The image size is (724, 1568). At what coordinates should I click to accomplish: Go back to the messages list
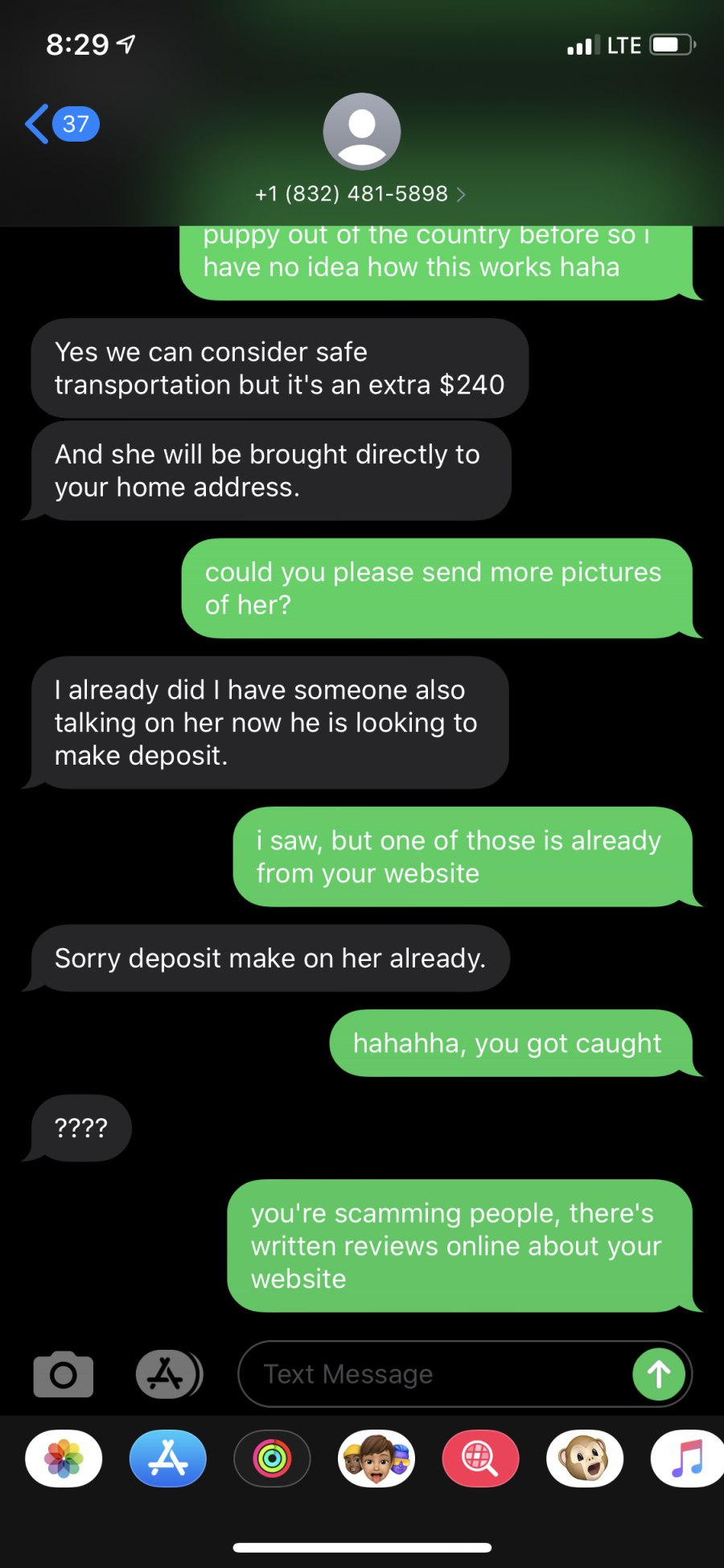pyautogui.click(x=61, y=124)
